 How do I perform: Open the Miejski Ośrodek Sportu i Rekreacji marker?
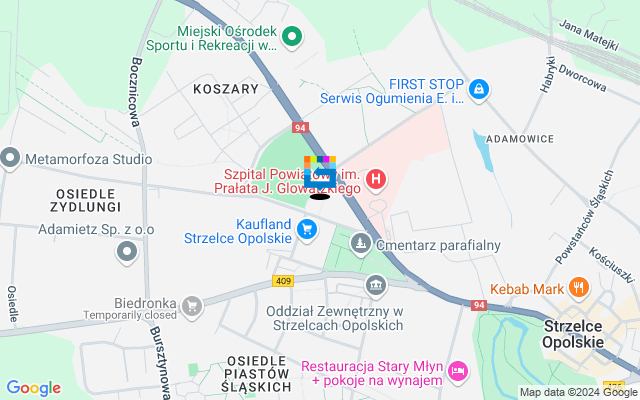[292, 38]
